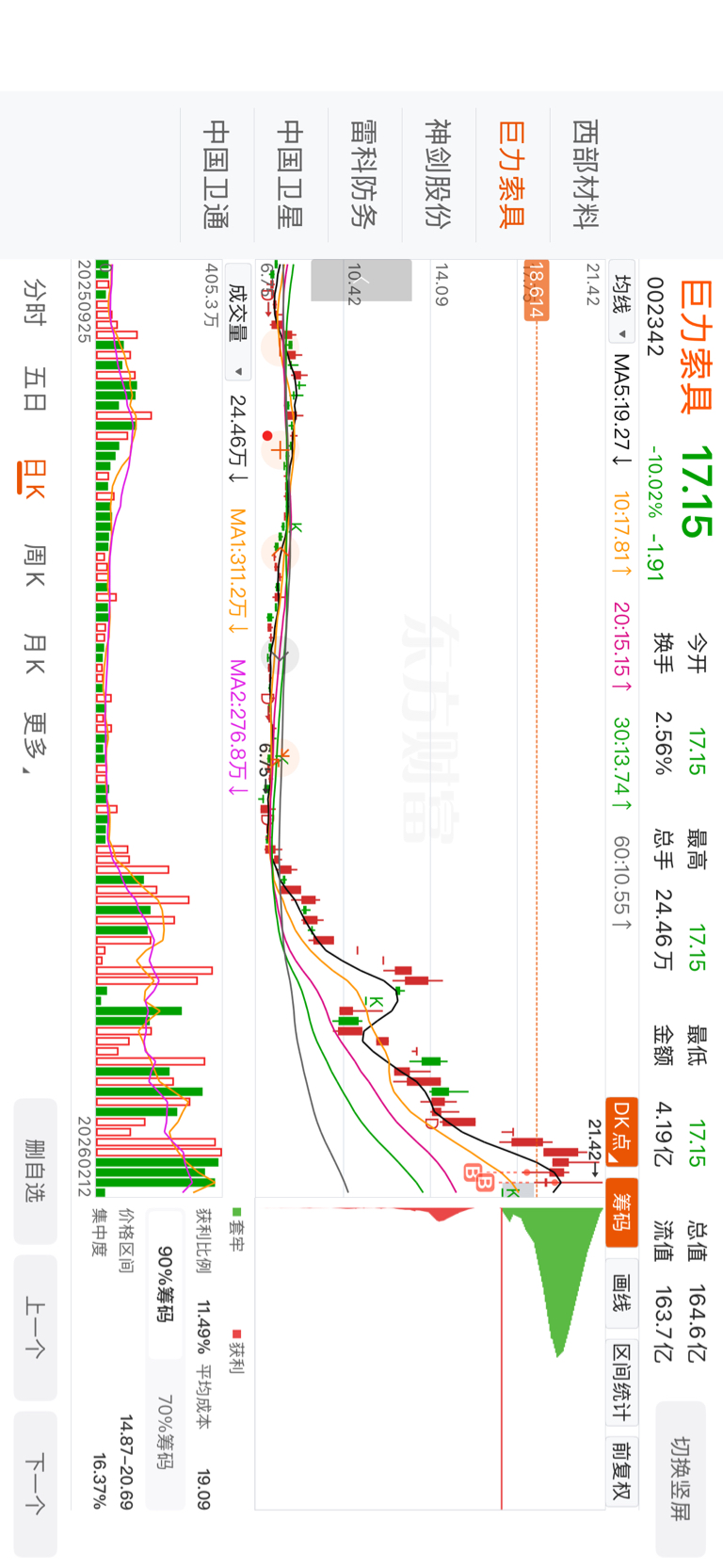The width and height of the screenshot is (723, 1568).
Task: Expand the 成交量 sub-chart dropdown
Action: [238, 322]
